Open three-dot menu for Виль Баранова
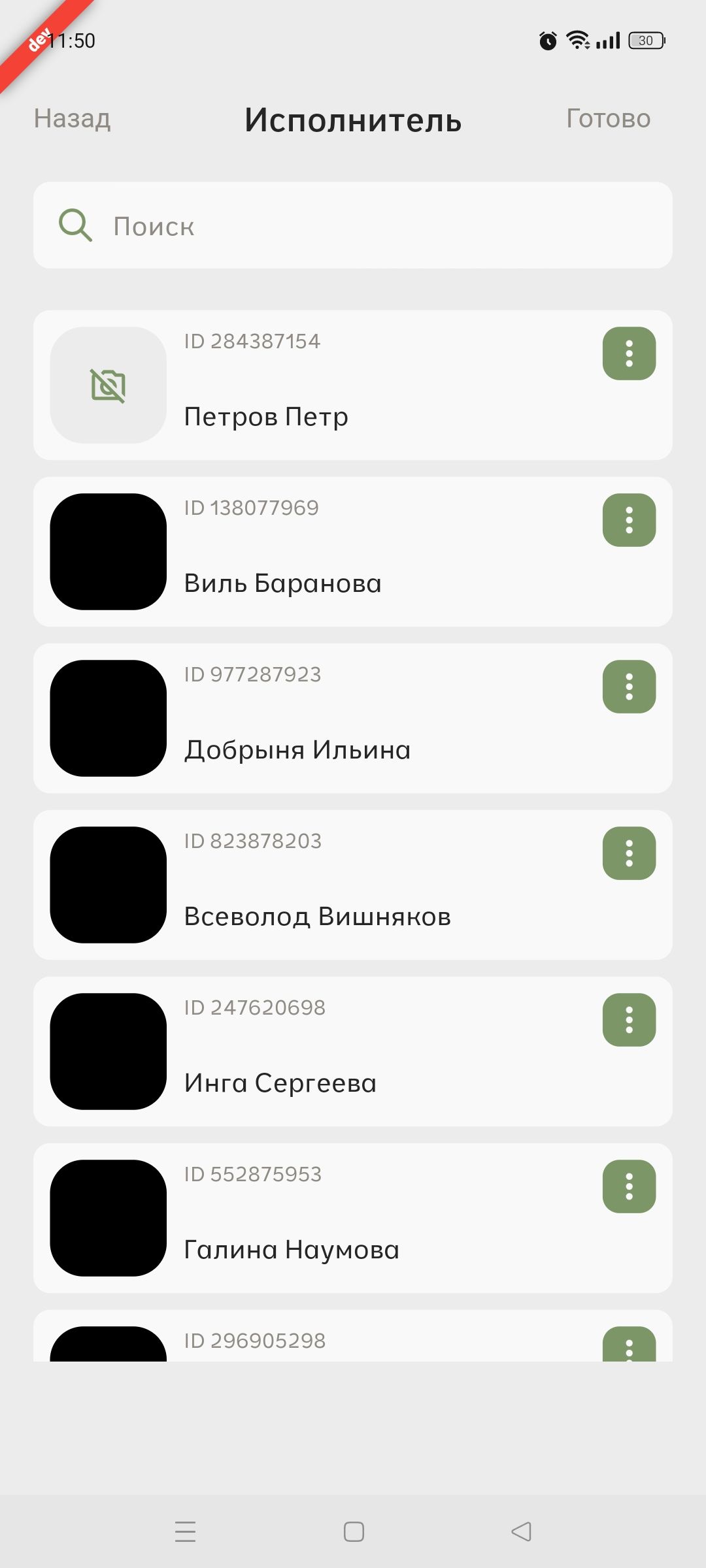The width and height of the screenshot is (706, 1568). [629, 520]
